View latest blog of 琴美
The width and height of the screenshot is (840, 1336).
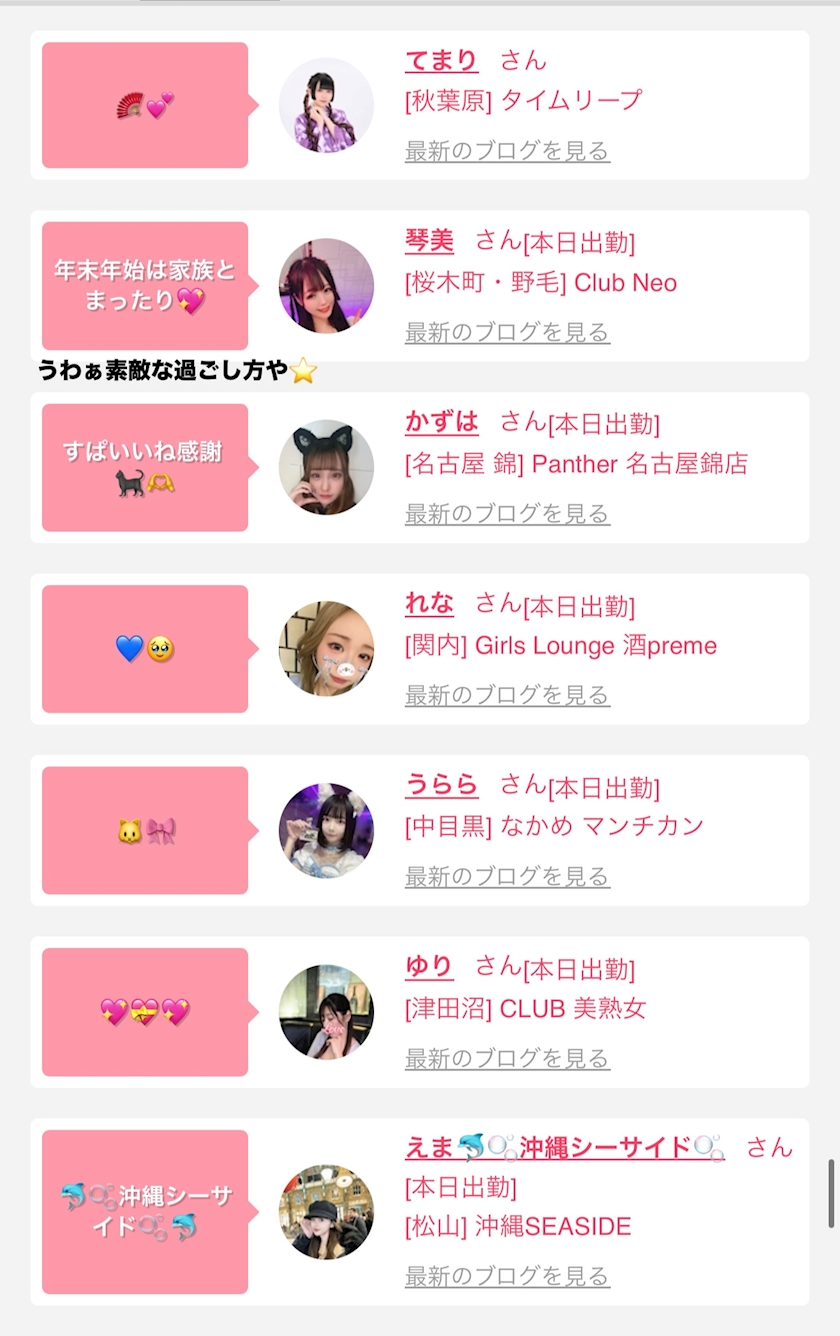(x=507, y=332)
